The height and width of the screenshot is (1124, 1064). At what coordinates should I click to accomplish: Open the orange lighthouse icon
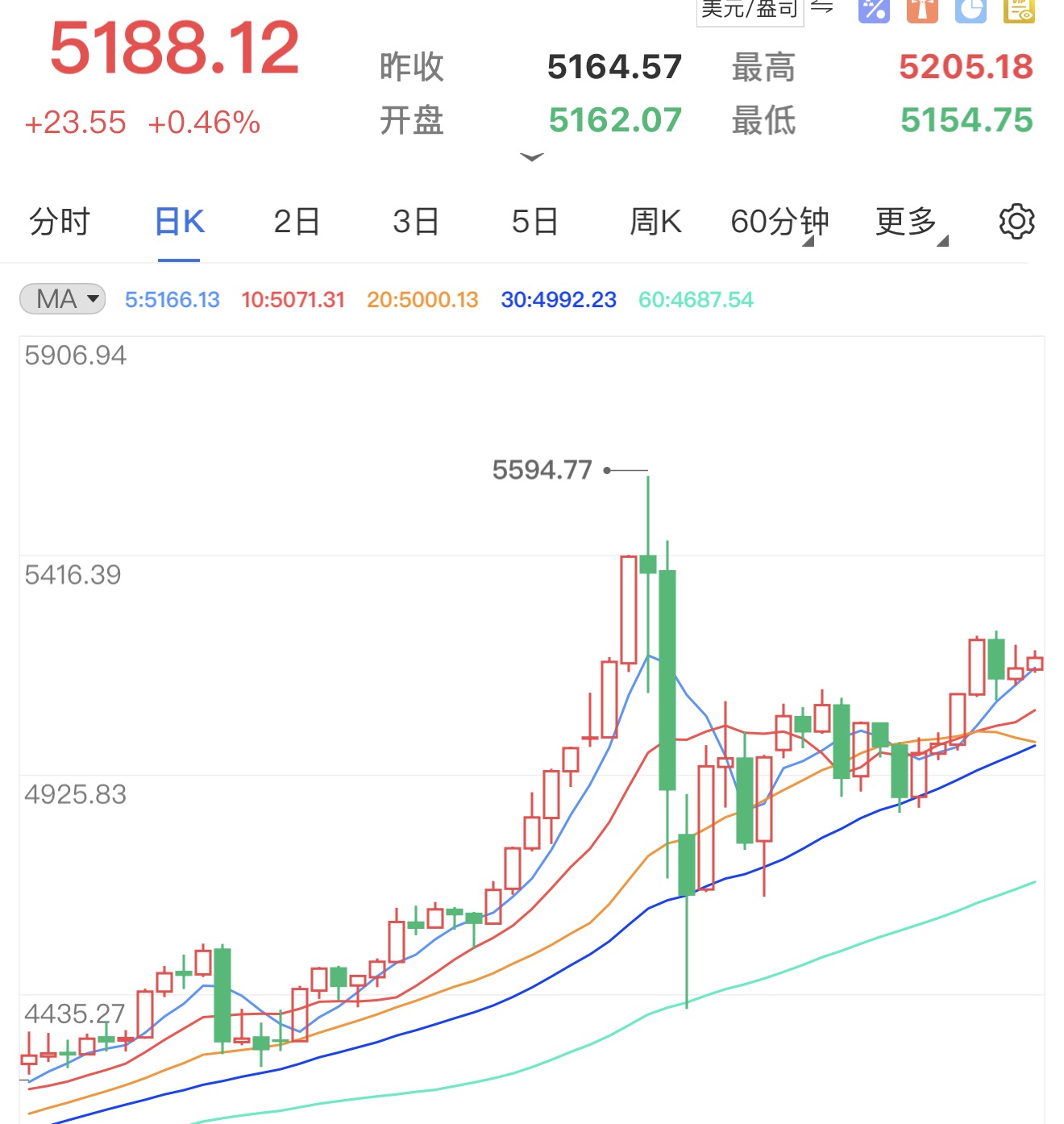922,10
